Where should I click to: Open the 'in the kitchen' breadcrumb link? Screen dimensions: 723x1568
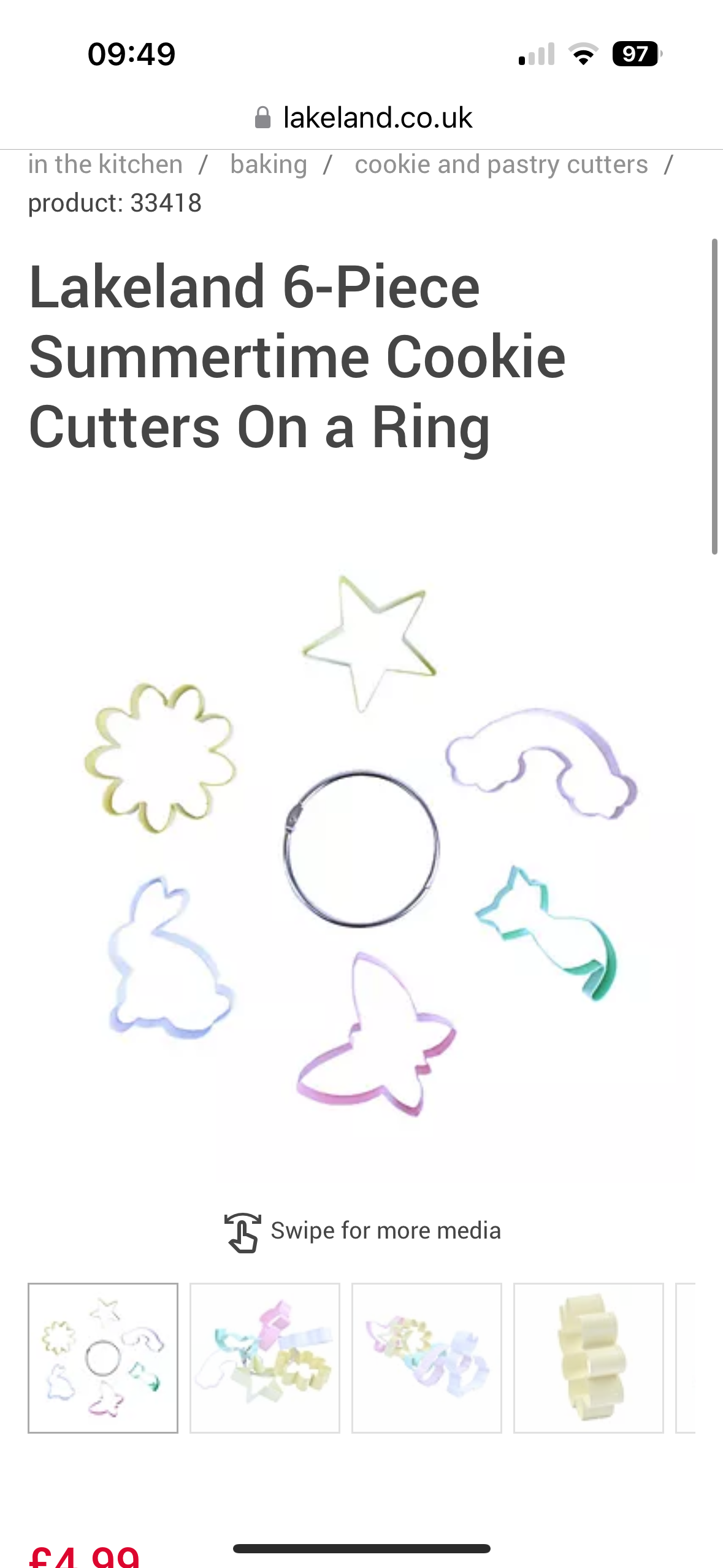[x=105, y=164]
